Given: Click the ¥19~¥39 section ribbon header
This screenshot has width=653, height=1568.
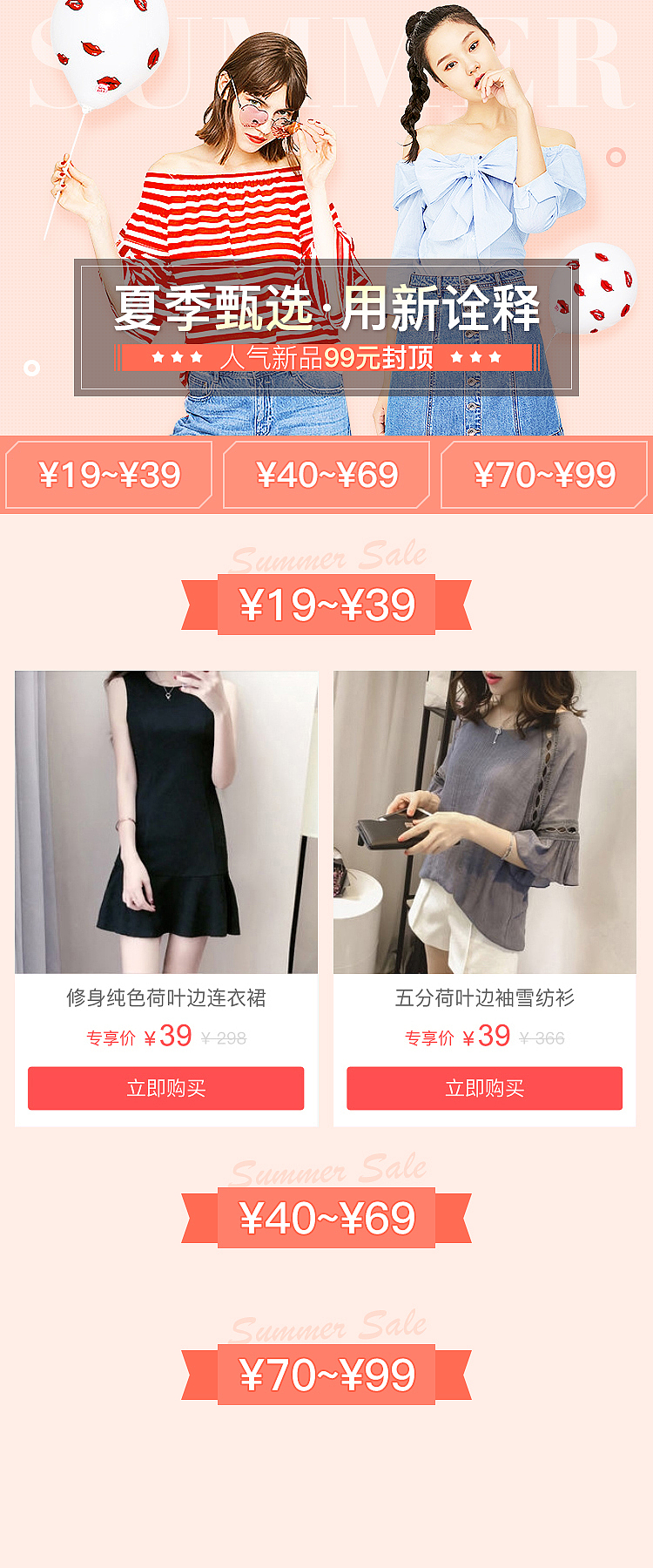Looking at the screenshot, I should [x=326, y=601].
